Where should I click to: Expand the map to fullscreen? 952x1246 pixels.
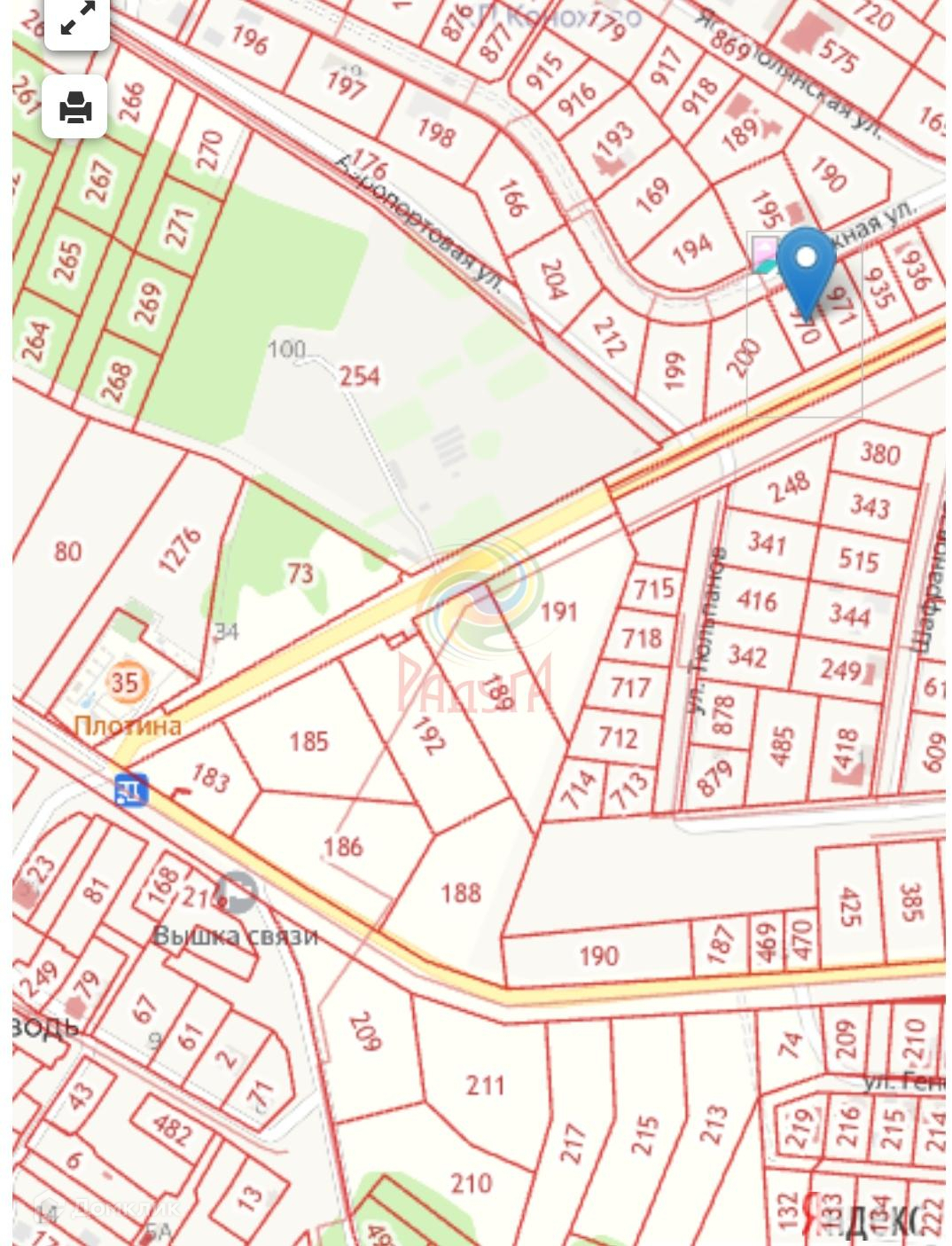pyautogui.click(x=76, y=20)
